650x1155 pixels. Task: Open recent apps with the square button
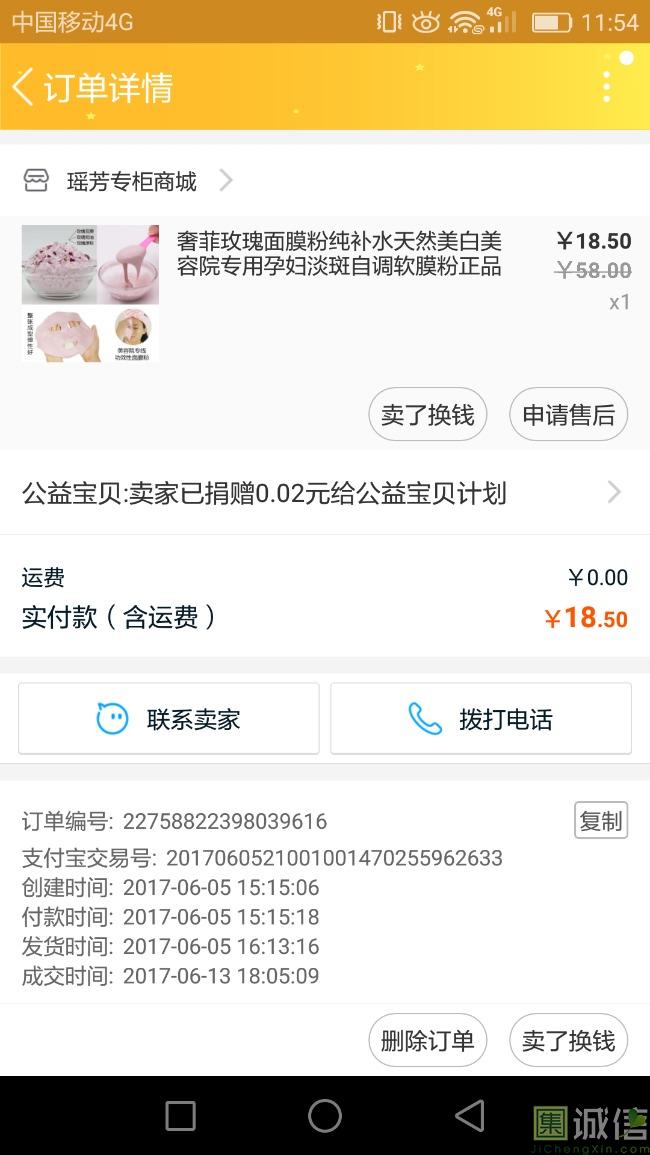click(x=180, y=1116)
